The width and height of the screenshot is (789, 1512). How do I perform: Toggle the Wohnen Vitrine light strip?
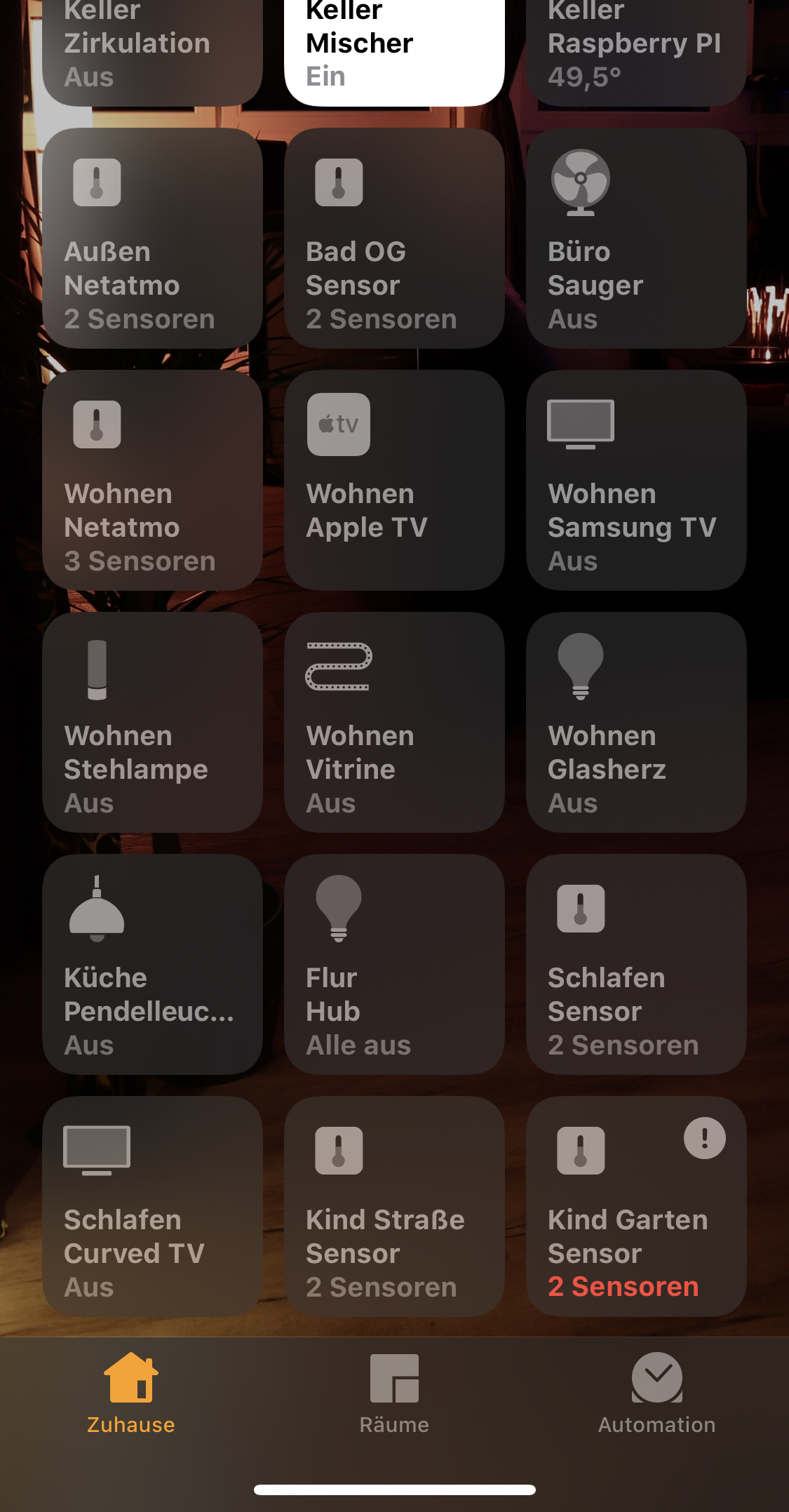(394, 722)
